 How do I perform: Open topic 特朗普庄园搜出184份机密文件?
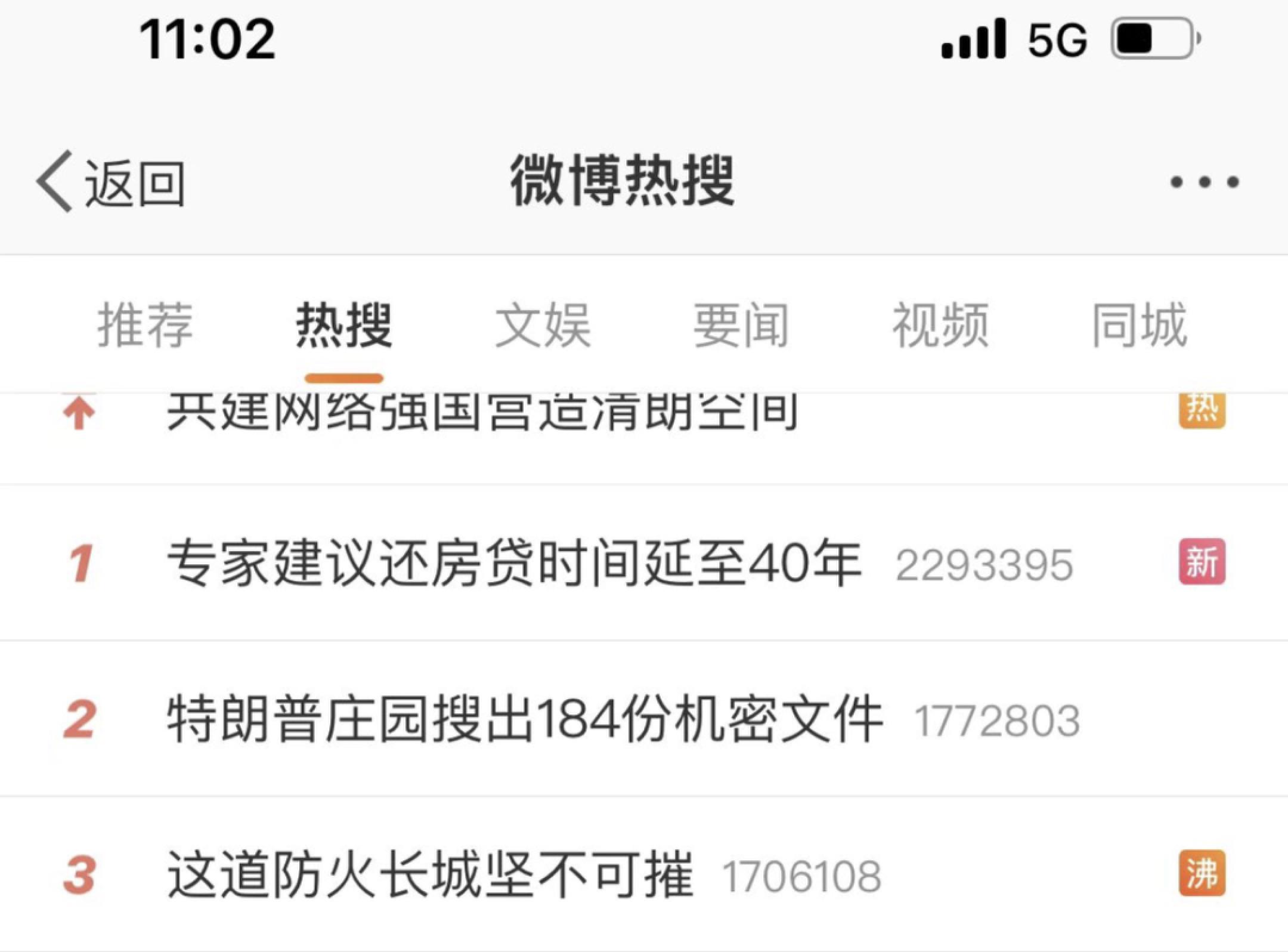(525, 719)
